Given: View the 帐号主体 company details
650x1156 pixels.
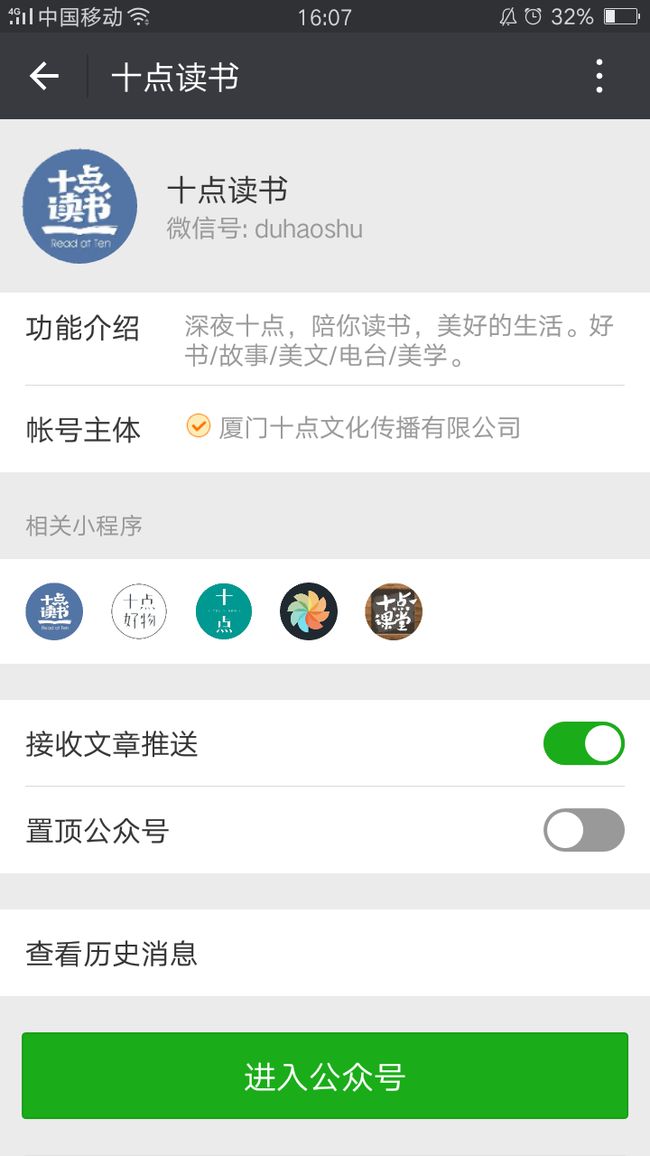Looking at the screenshot, I should (325, 429).
